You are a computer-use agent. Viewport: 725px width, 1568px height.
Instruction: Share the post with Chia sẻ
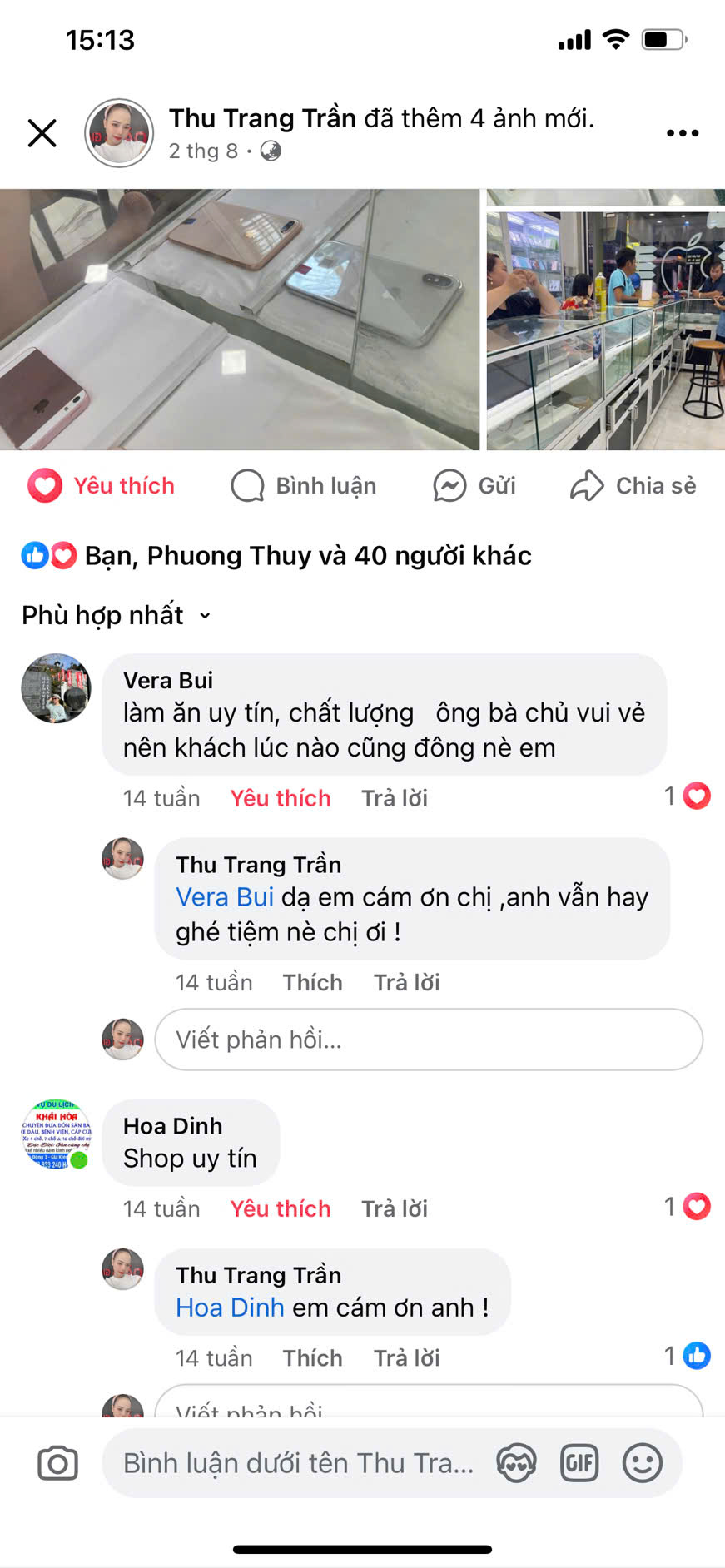click(x=633, y=486)
